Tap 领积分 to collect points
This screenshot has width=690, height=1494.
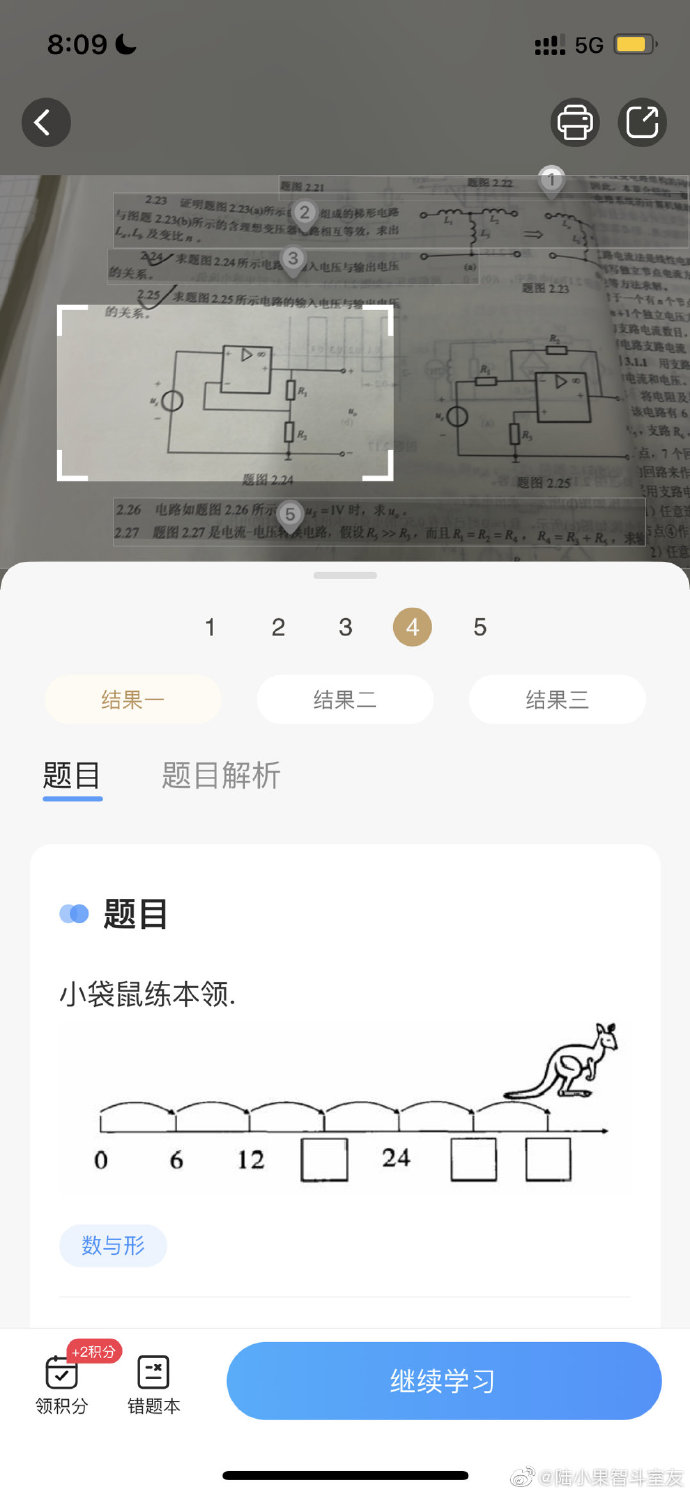pyautogui.click(x=62, y=1383)
